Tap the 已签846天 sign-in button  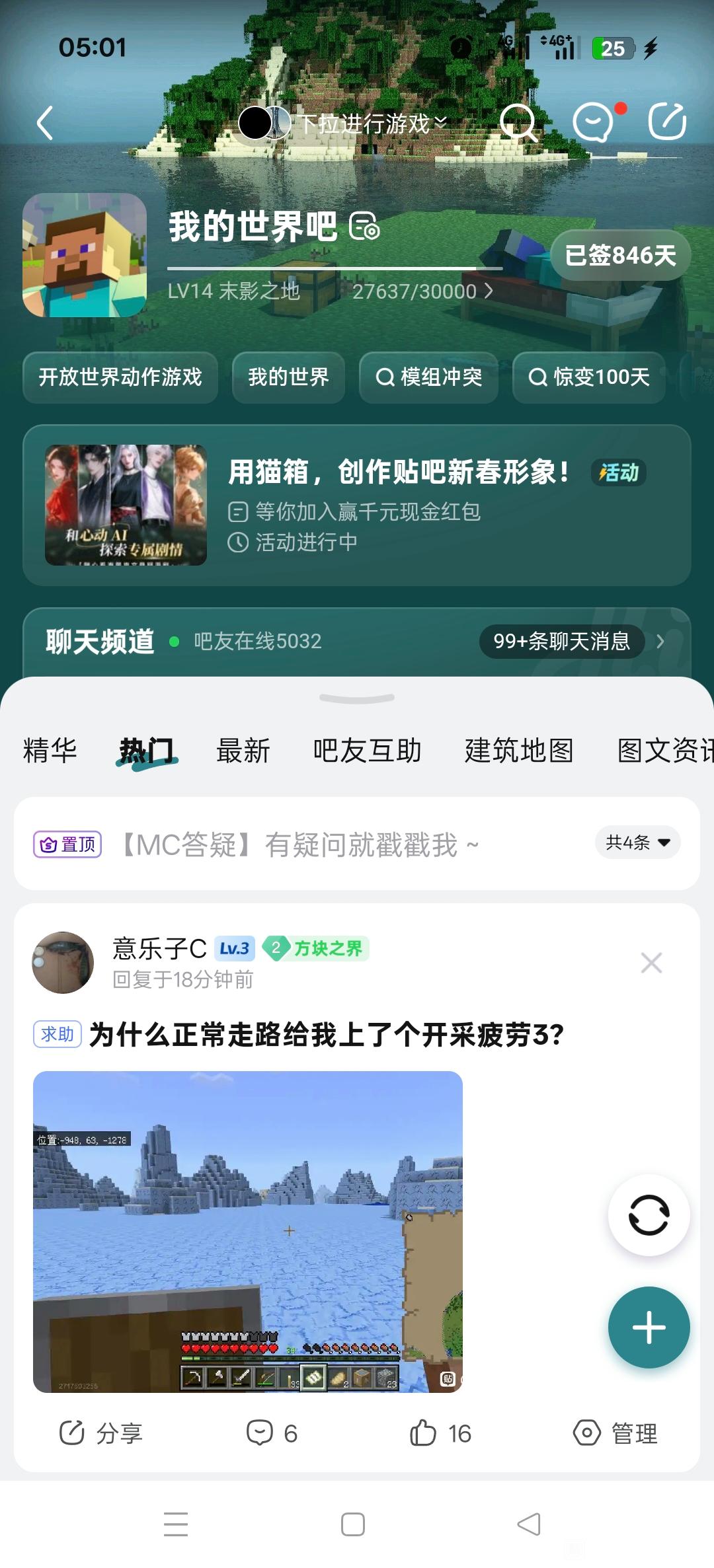tap(620, 255)
